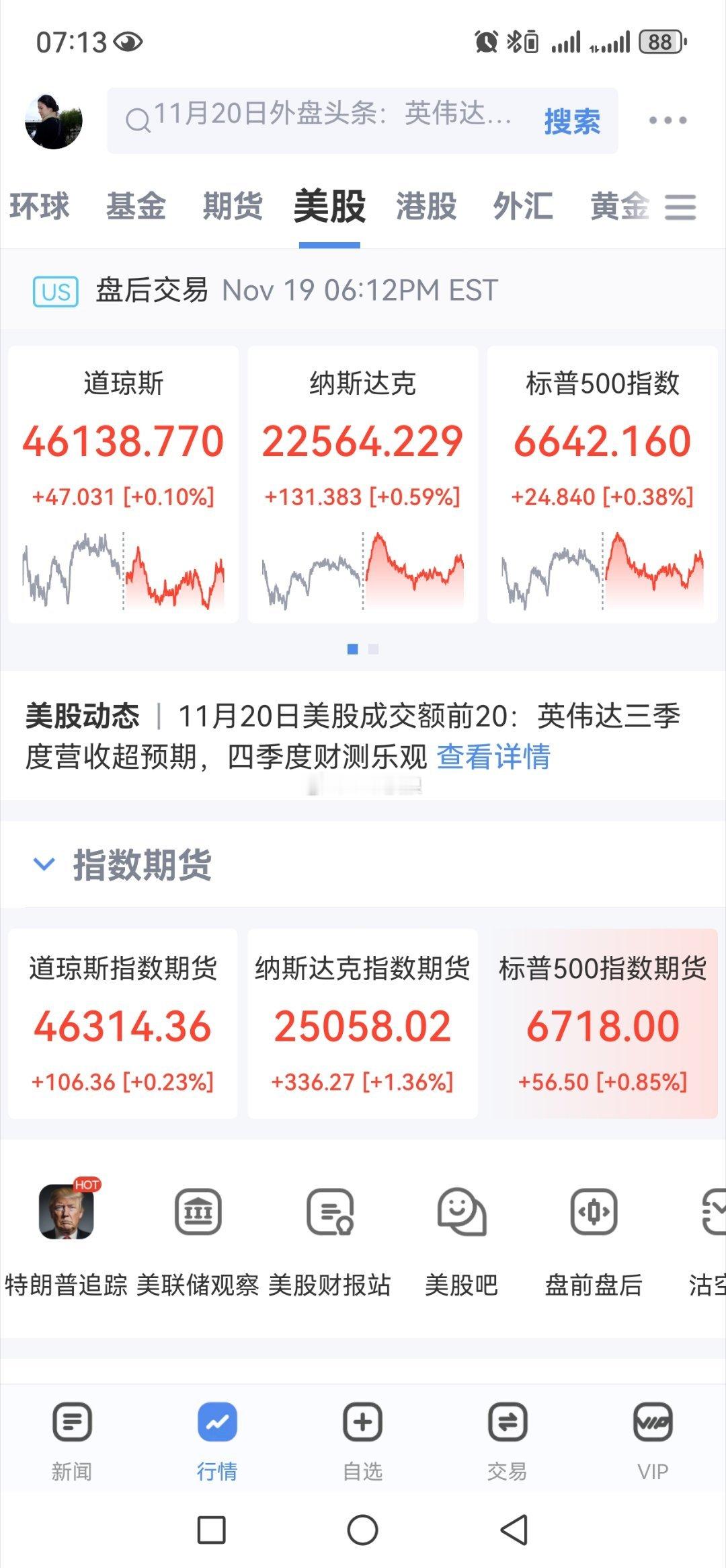Open the VIP section icon
726x1568 pixels.
pos(653,1424)
